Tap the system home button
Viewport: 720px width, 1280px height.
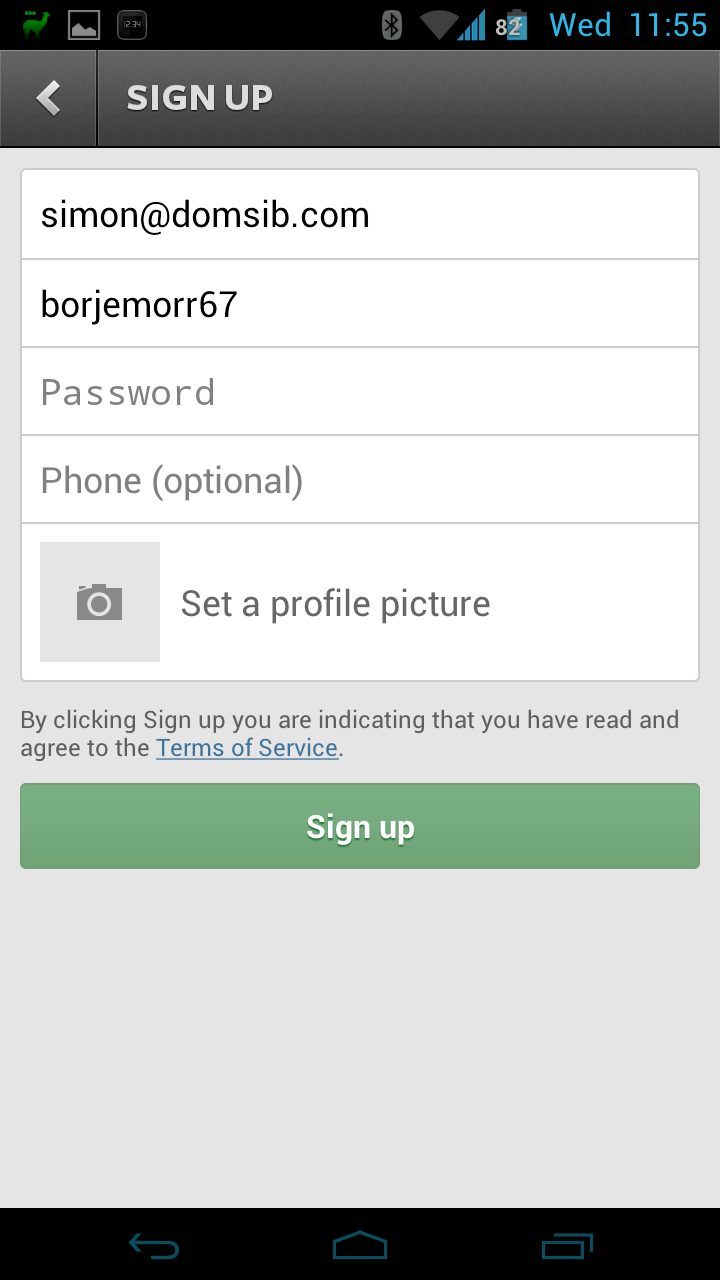click(360, 1245)
